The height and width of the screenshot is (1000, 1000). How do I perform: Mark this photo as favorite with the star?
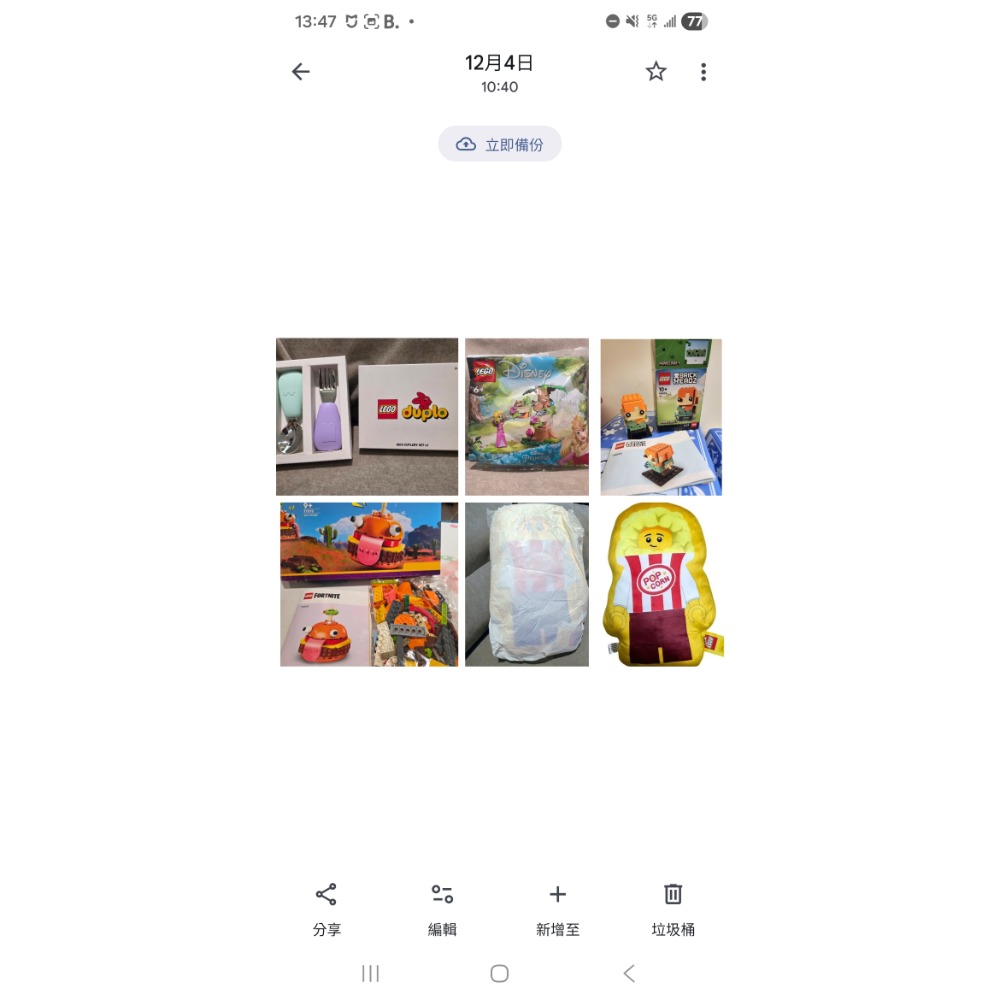[x=656, y=72]
